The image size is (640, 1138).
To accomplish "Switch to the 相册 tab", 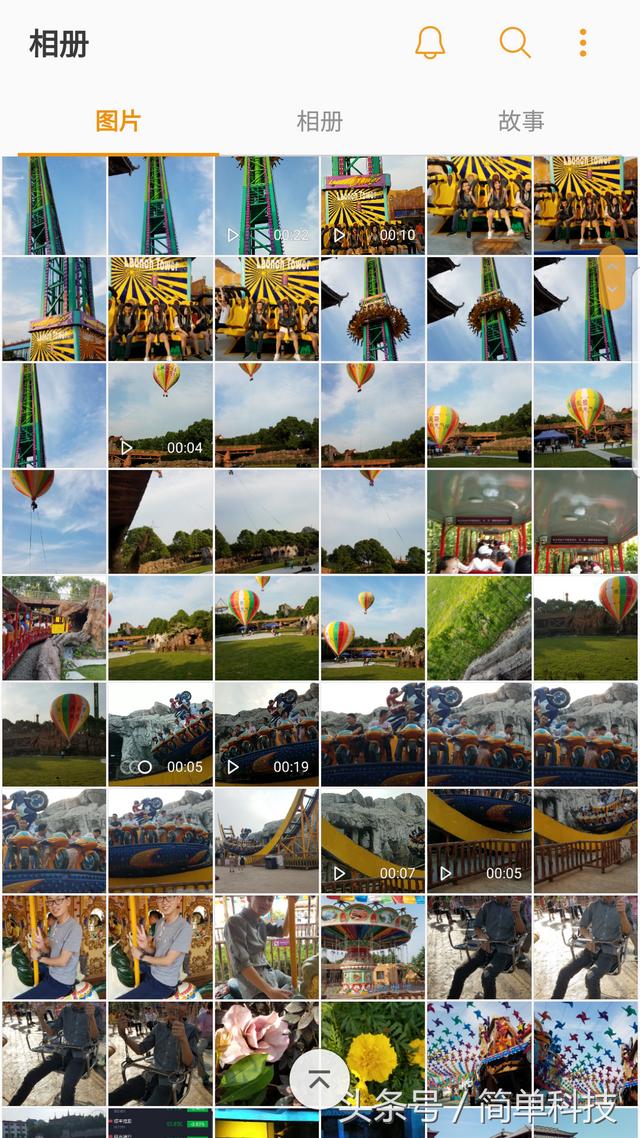I will pos(319,122).
